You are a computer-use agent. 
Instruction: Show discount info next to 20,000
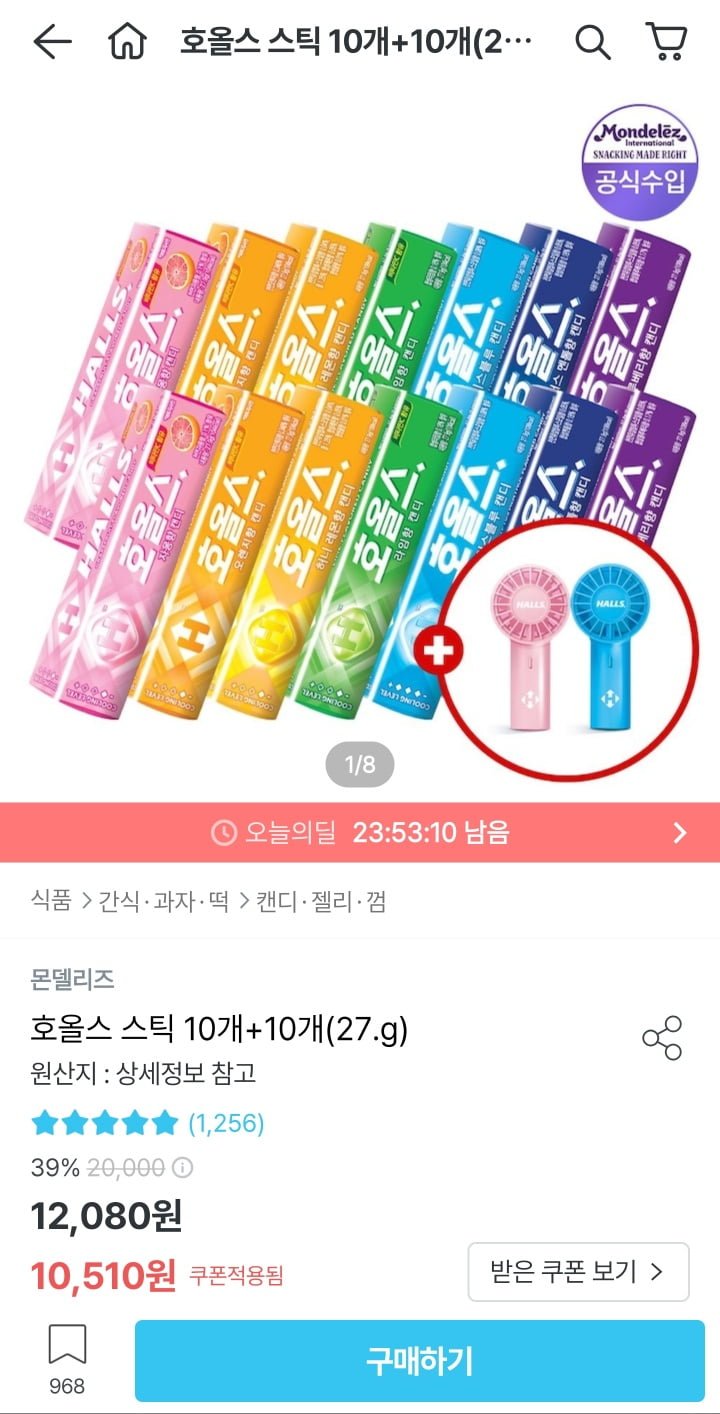(184, 1168)
